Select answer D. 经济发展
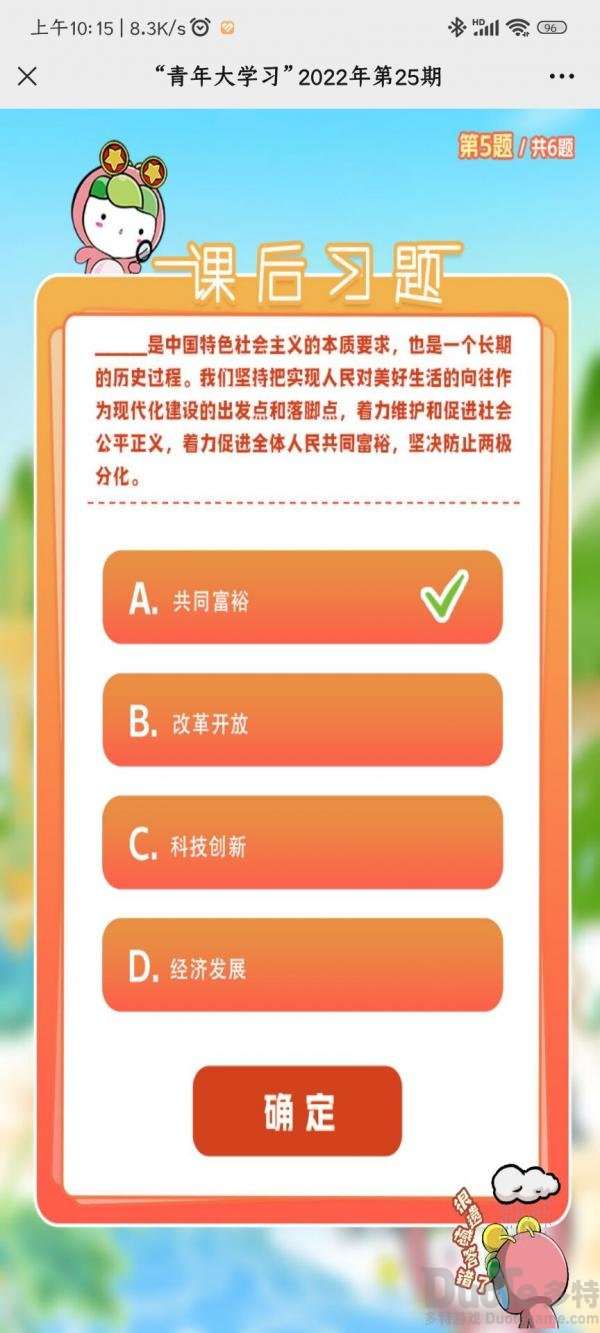The height and width of the screenshot is (1333, 600). [302, 966]
